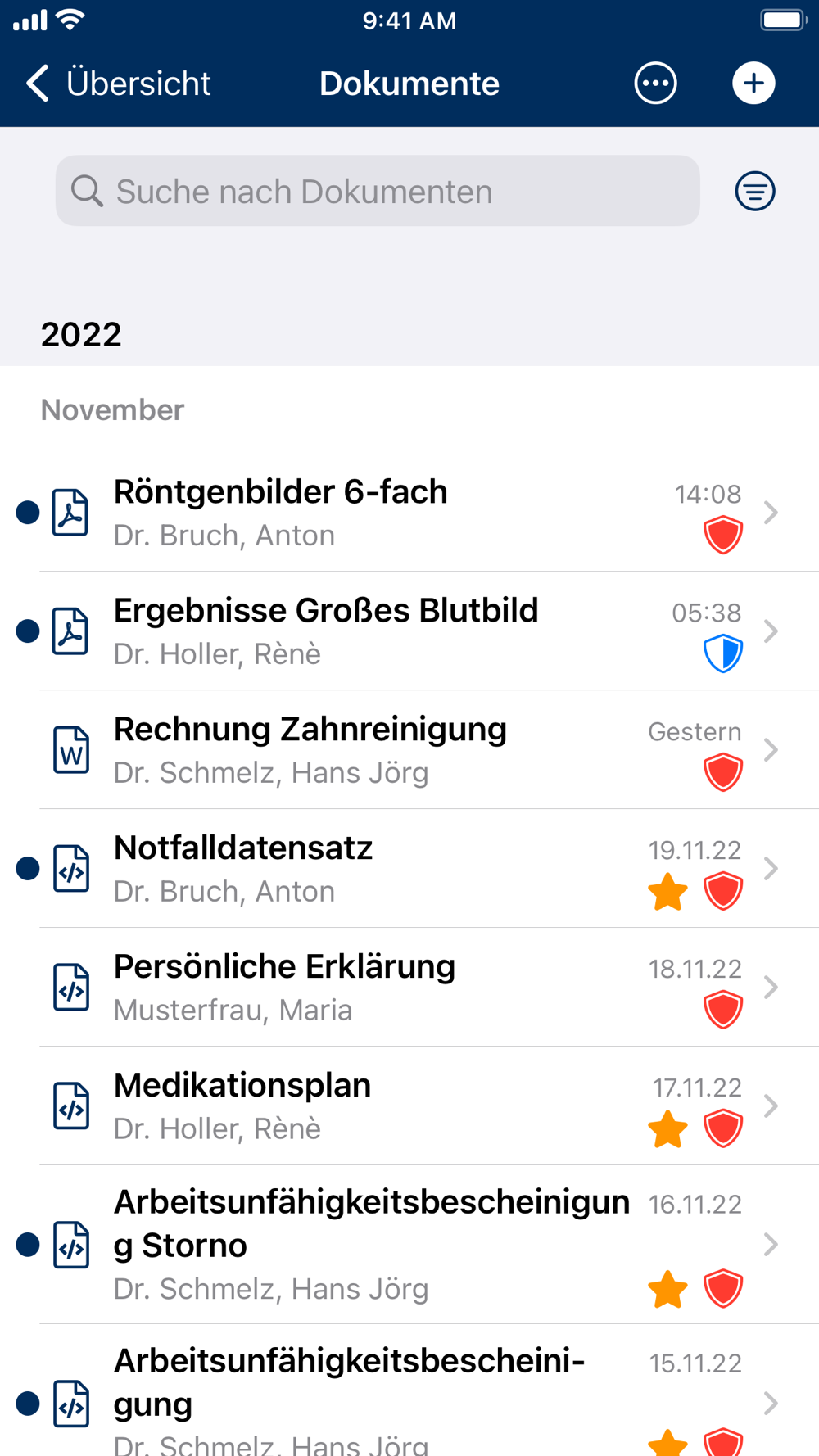Add a new document
The image size is (819, 1456).
coord(753,84)
